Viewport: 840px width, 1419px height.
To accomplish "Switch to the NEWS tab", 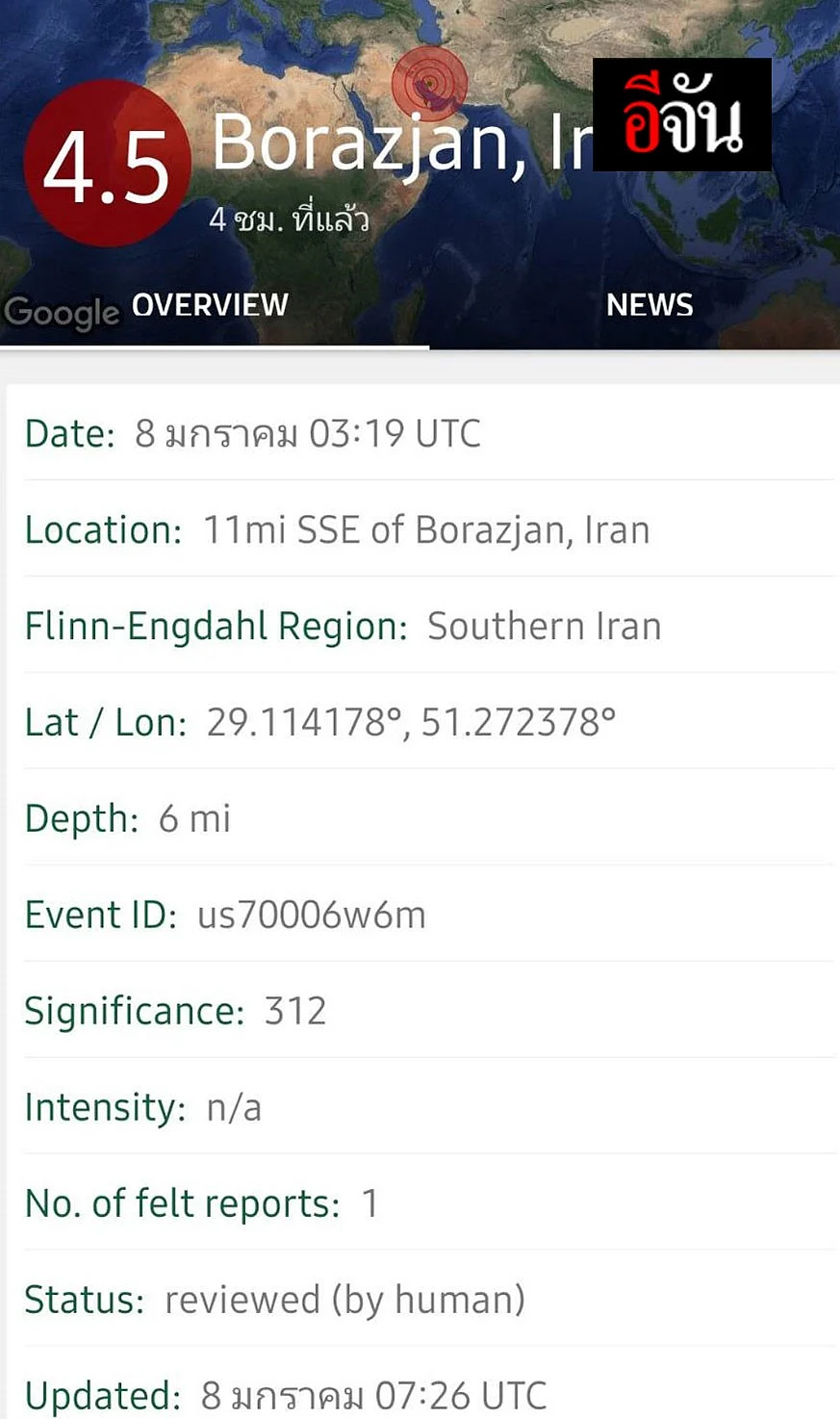I will click(x=649, y=305).
